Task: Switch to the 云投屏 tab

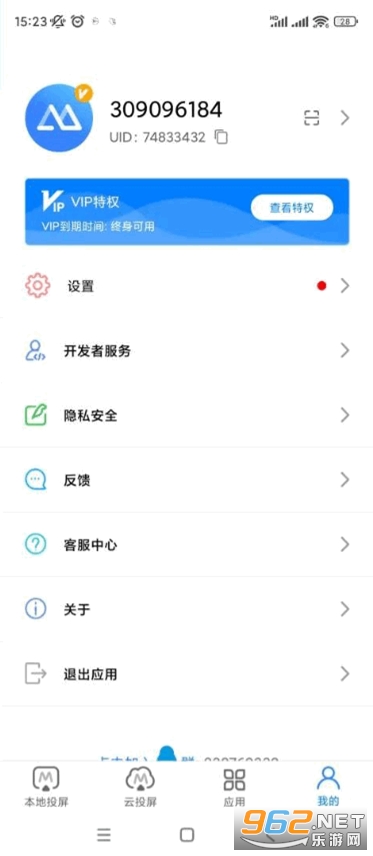Action: tap(140, 787)
